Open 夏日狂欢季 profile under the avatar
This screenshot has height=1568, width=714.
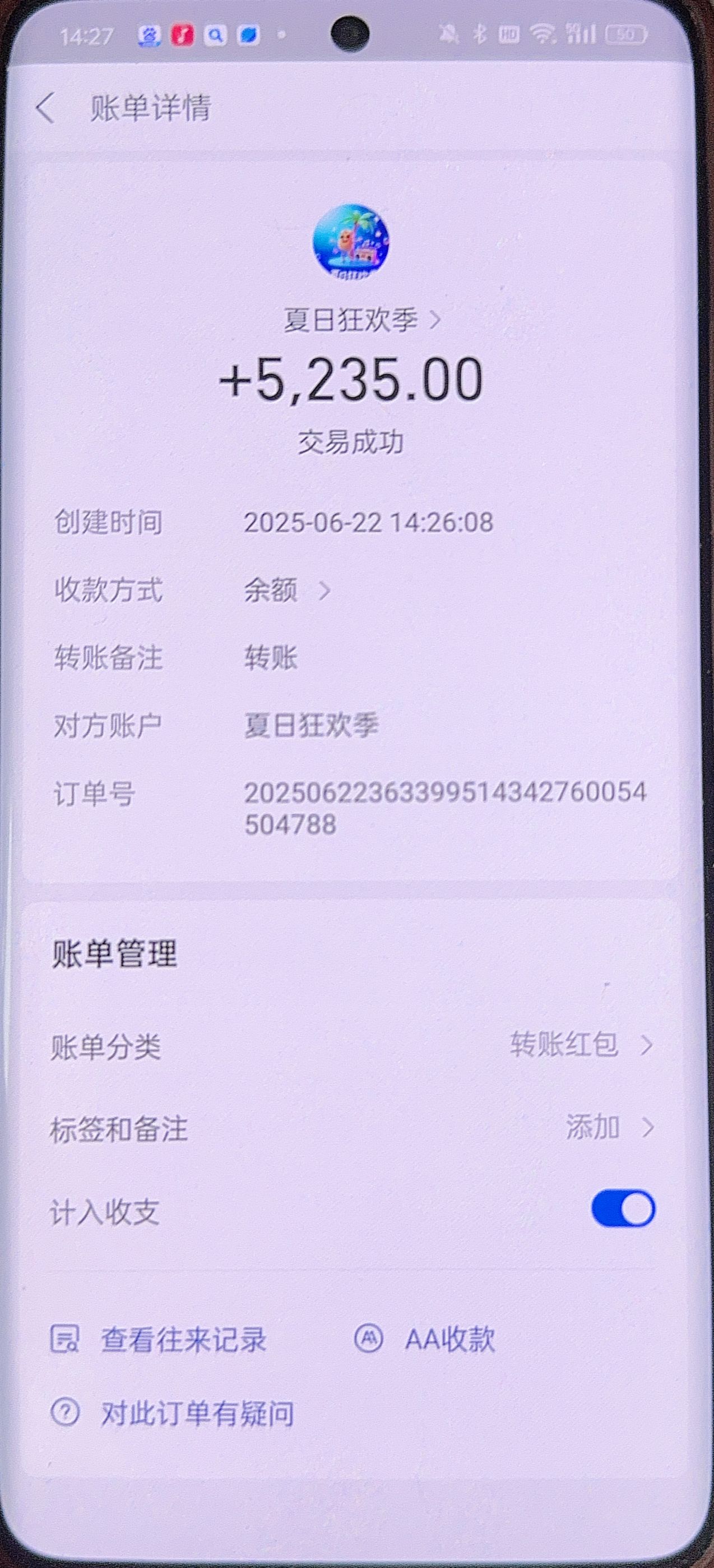pos(363,320)
